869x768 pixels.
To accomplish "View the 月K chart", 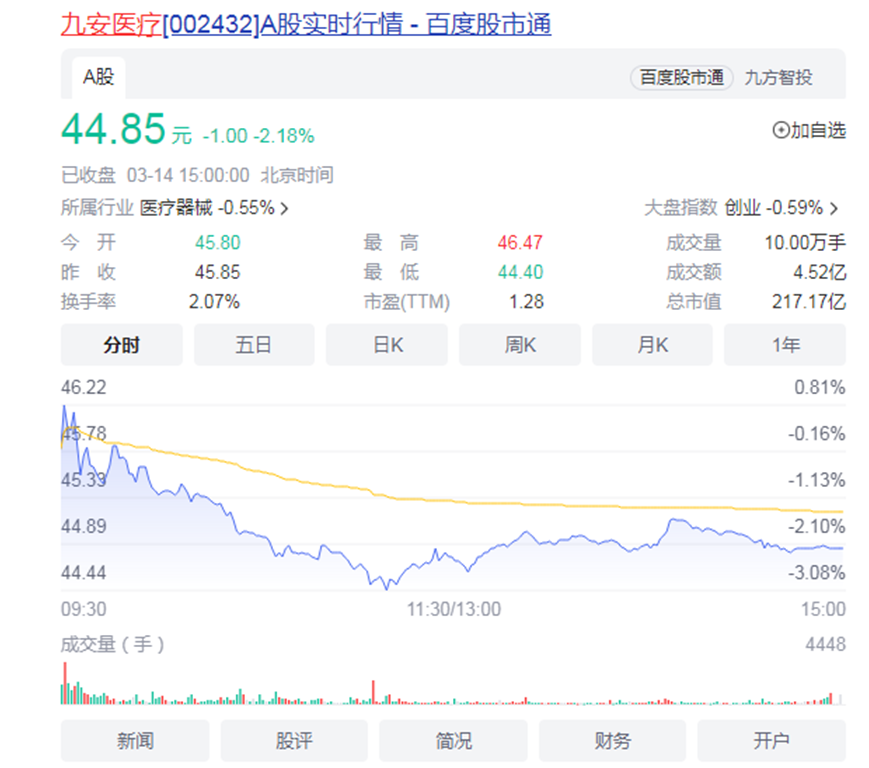I will pyautogui.click(x=652, y=345).
